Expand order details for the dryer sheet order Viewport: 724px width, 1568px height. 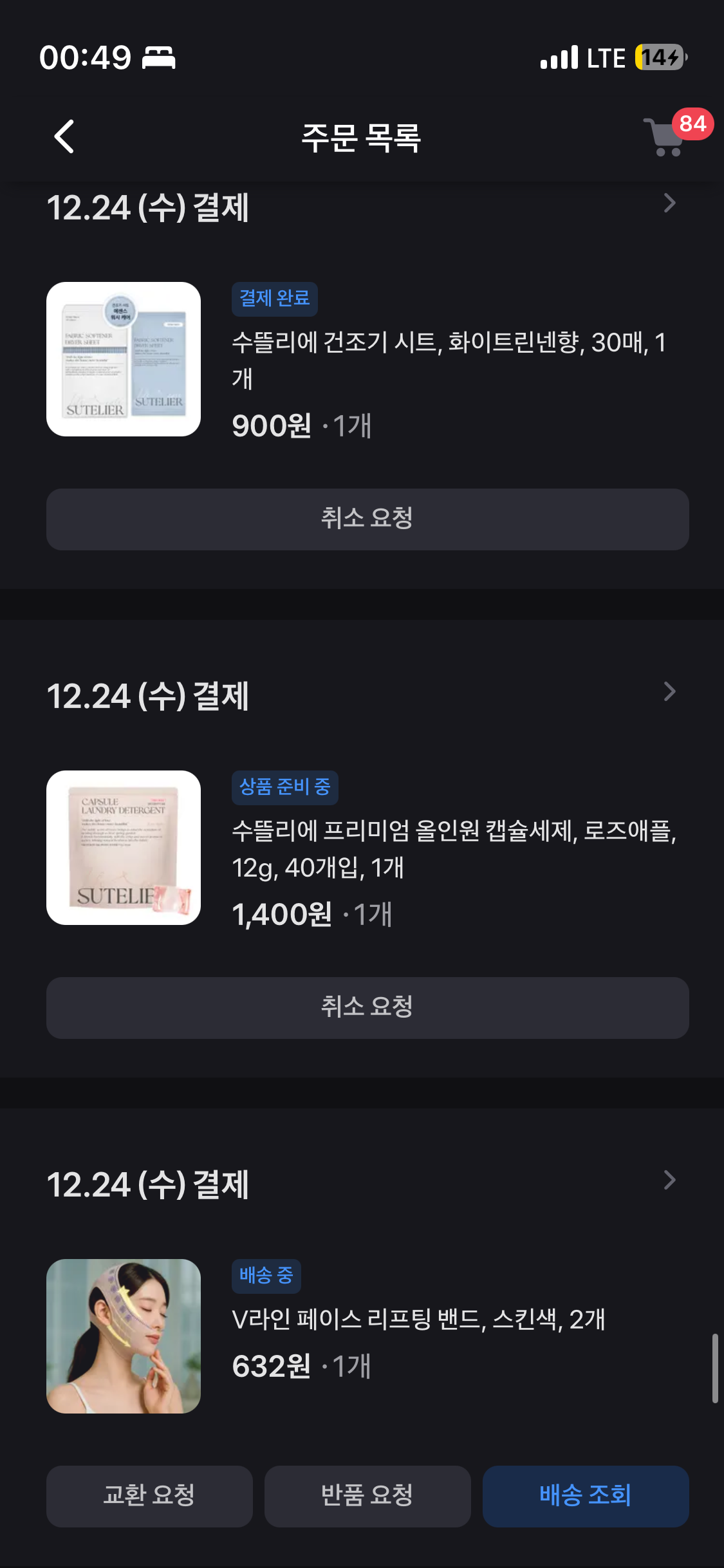click(x=669, y=203)
